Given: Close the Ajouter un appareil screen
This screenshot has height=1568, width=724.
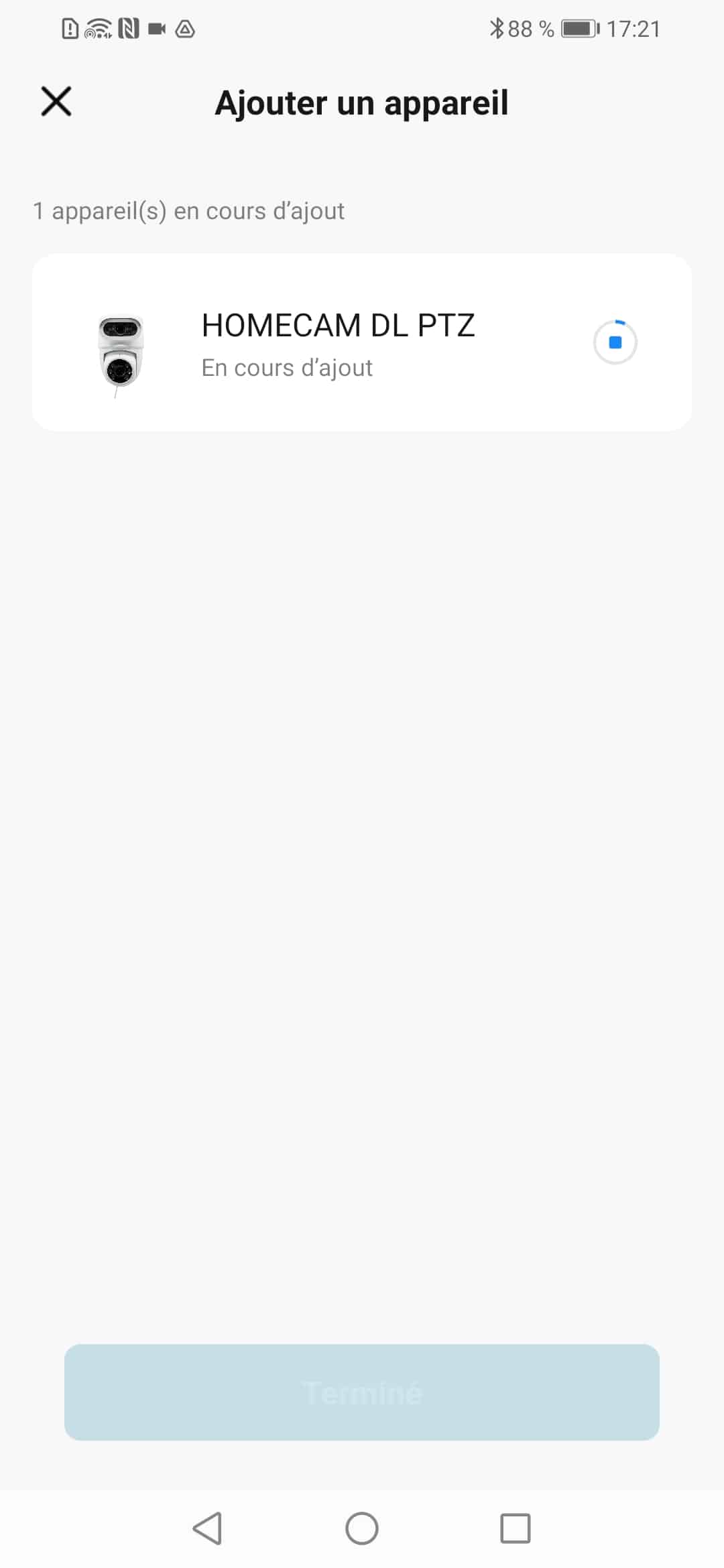Looking at the screenshot, I should click(x=56, y=102).
